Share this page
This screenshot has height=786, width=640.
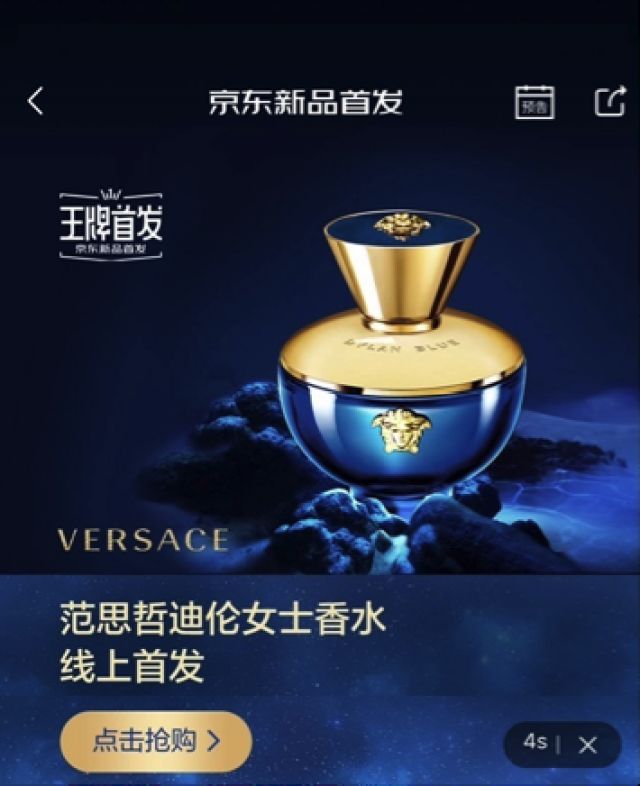pyautogui.click(x=609, y=102)
